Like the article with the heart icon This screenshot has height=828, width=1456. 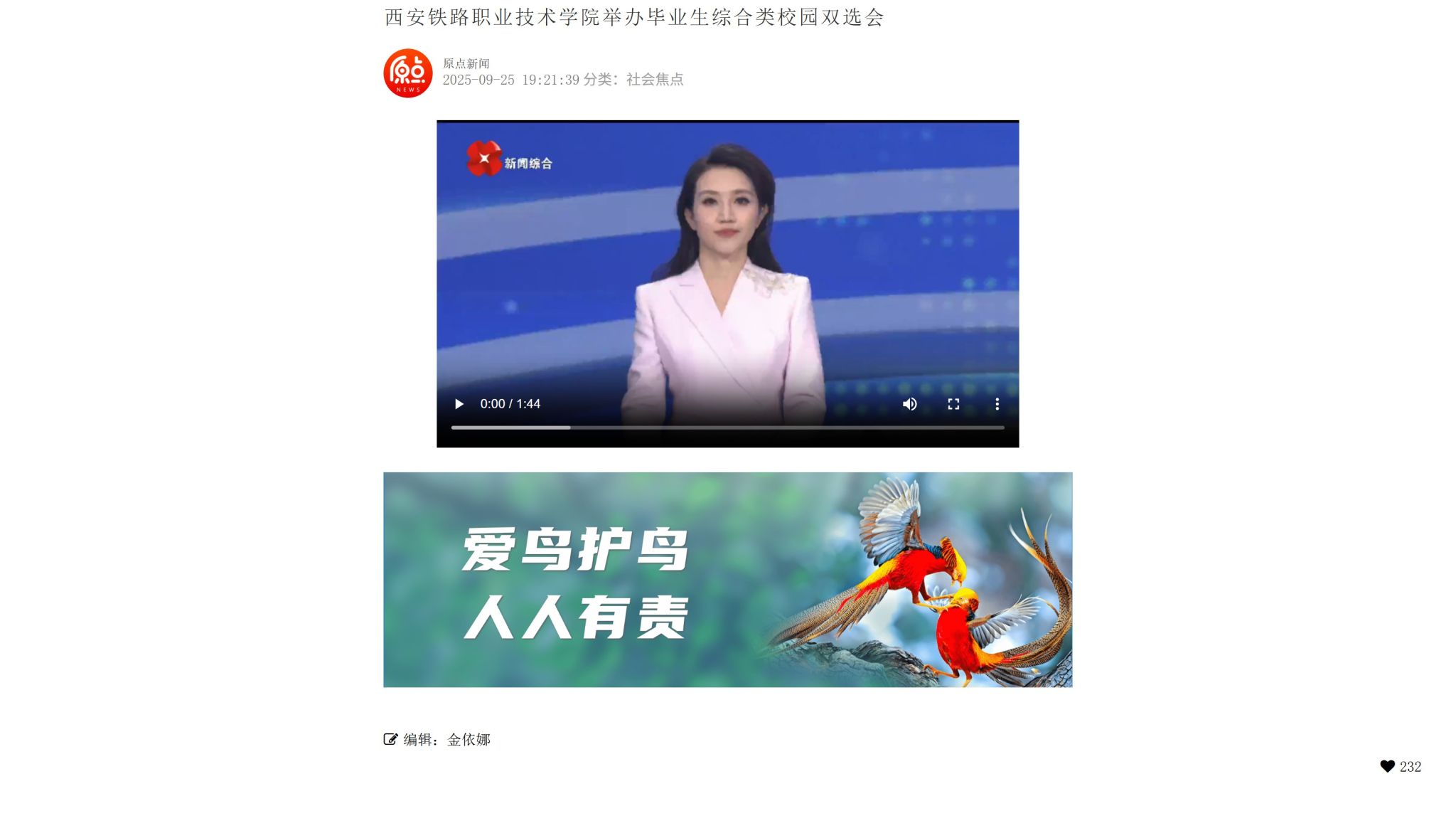1387,766
